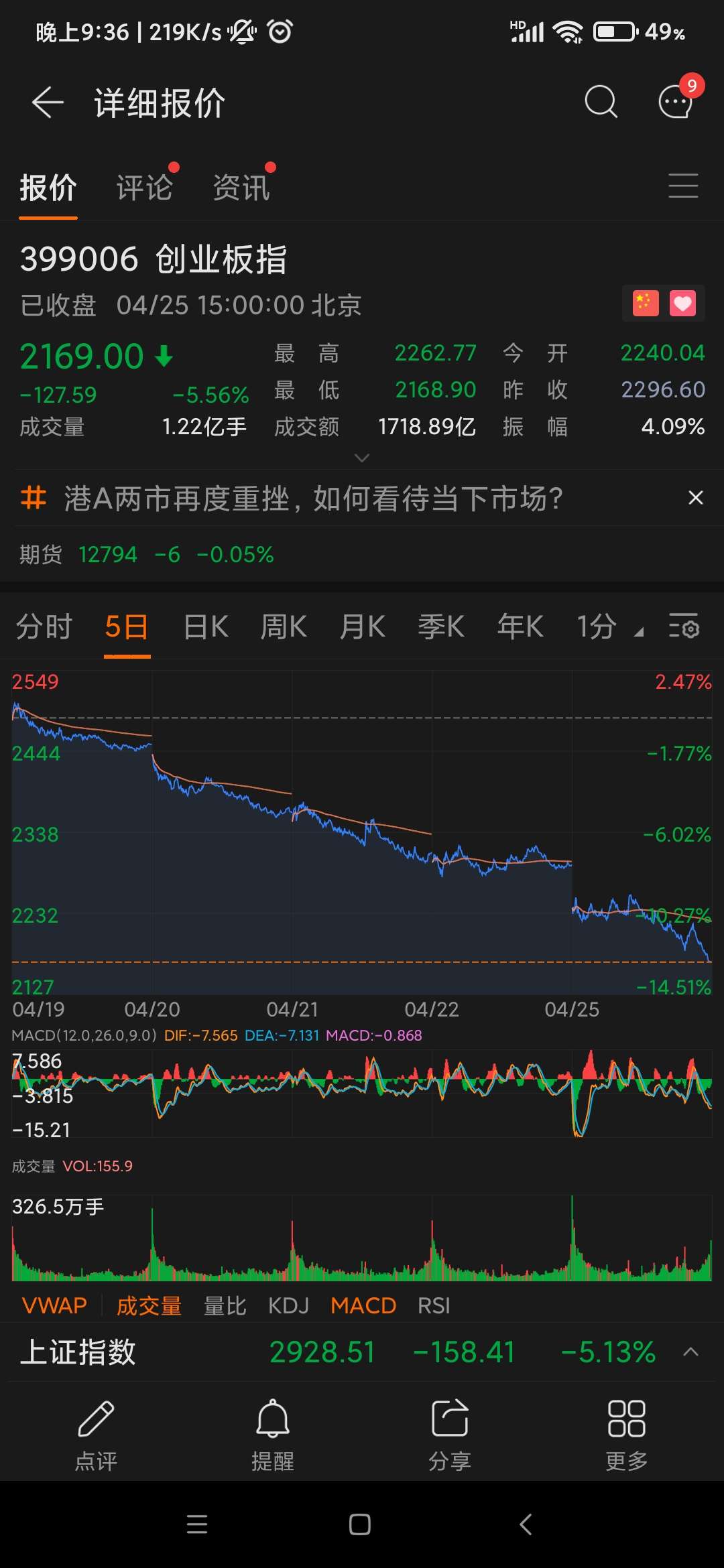Show the 月K chart
This screenshot has width=724, height=1568.
[x=362, y=627]
